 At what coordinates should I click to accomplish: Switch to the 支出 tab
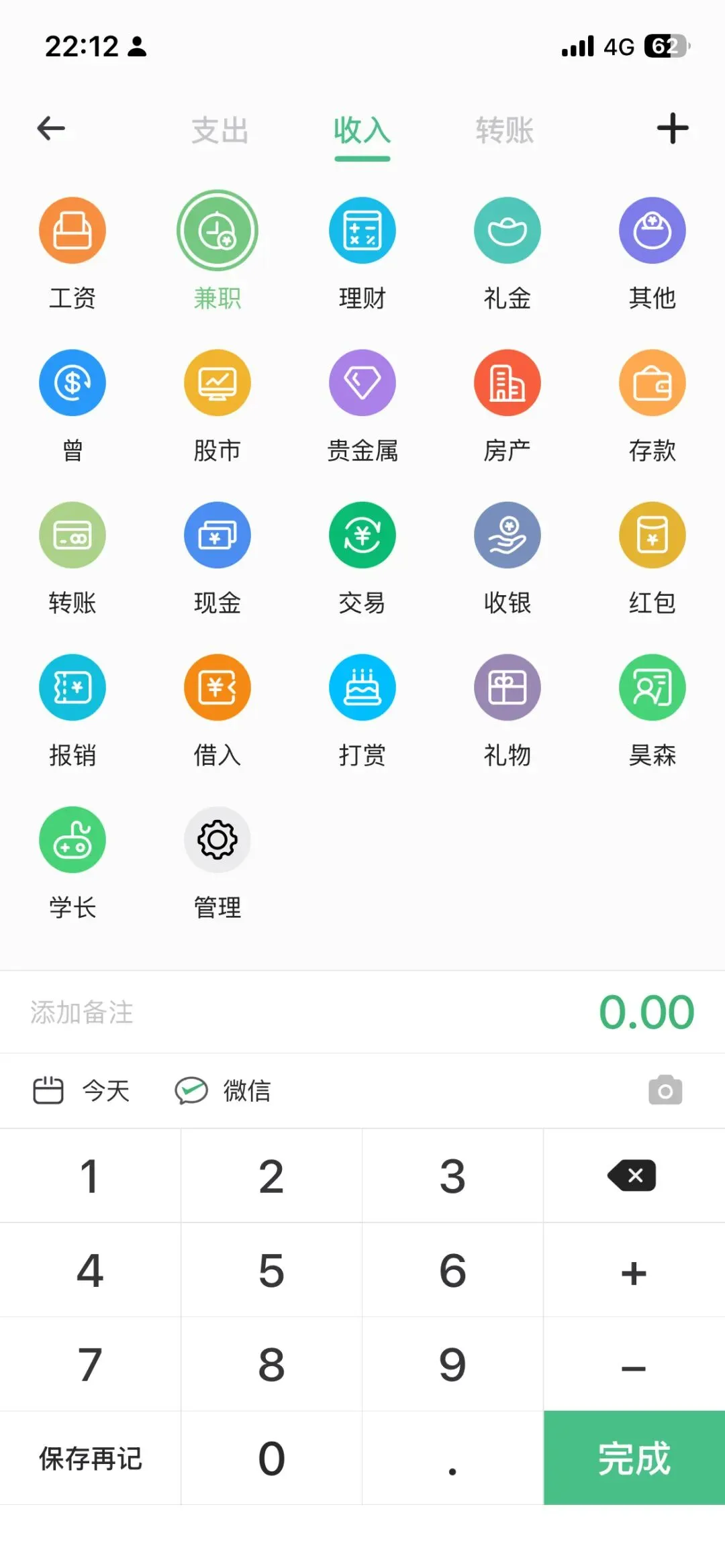pos(220,130)
